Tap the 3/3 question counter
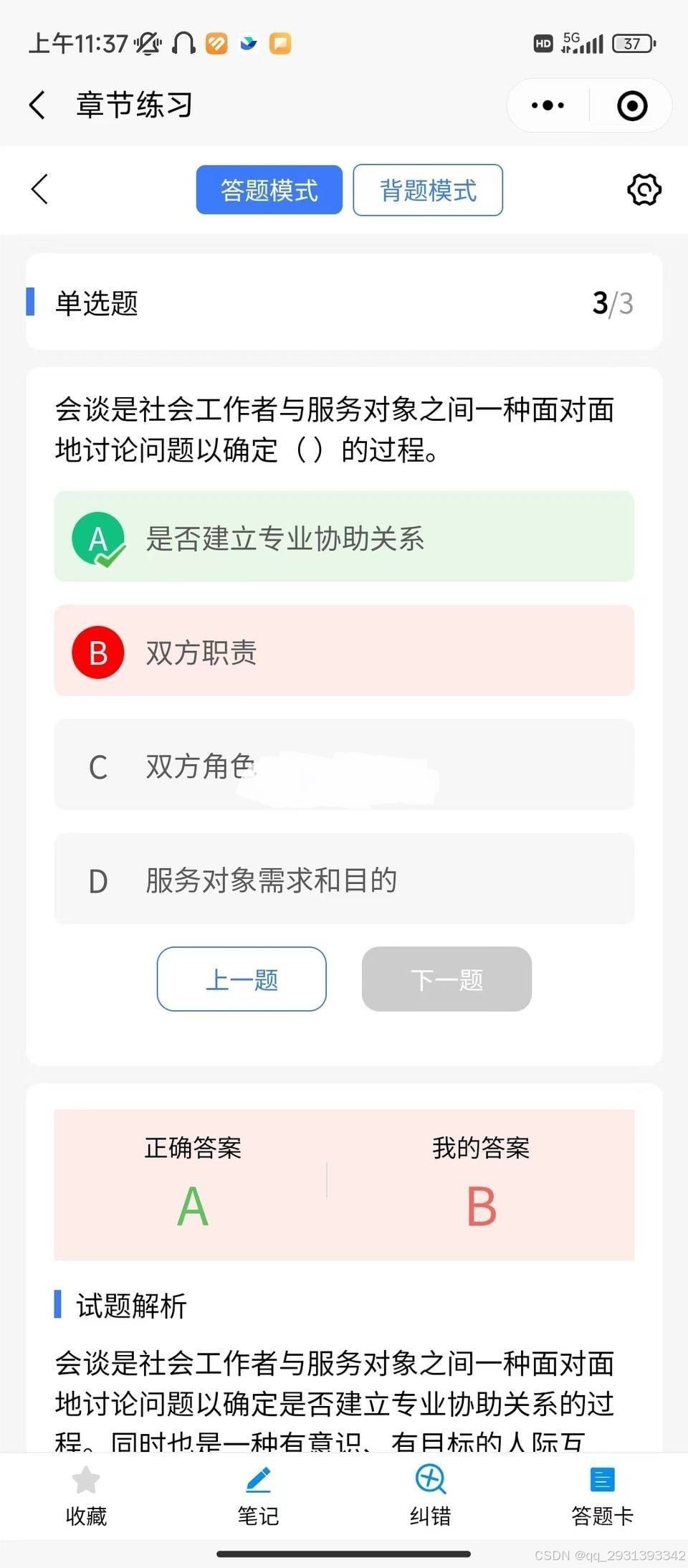The image size is (688, 1568). (613, 303)
